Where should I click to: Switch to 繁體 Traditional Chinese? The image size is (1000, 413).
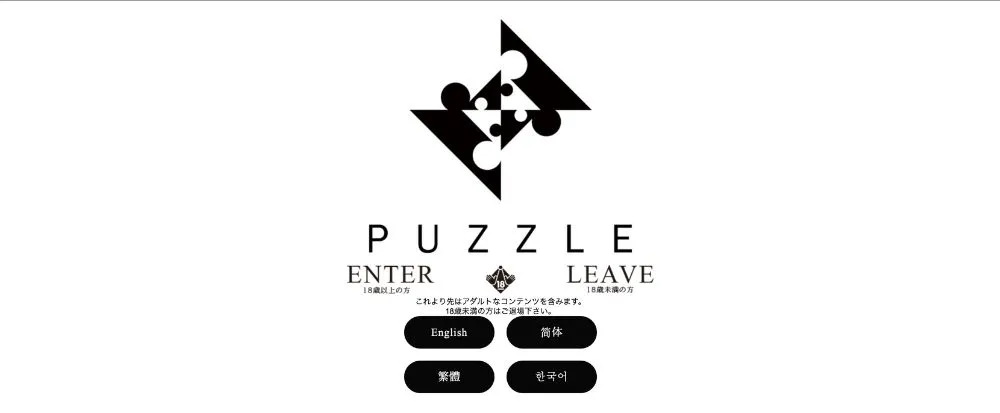coord(449,377)
